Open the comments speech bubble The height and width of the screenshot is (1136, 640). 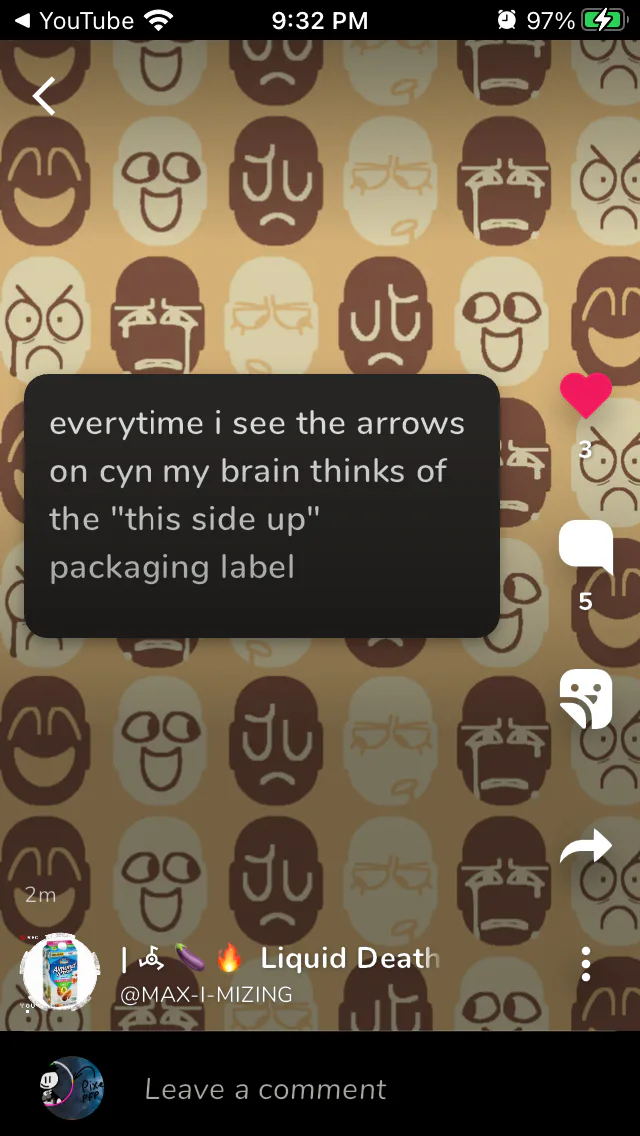pyautogui.click(x=586, y=547)
